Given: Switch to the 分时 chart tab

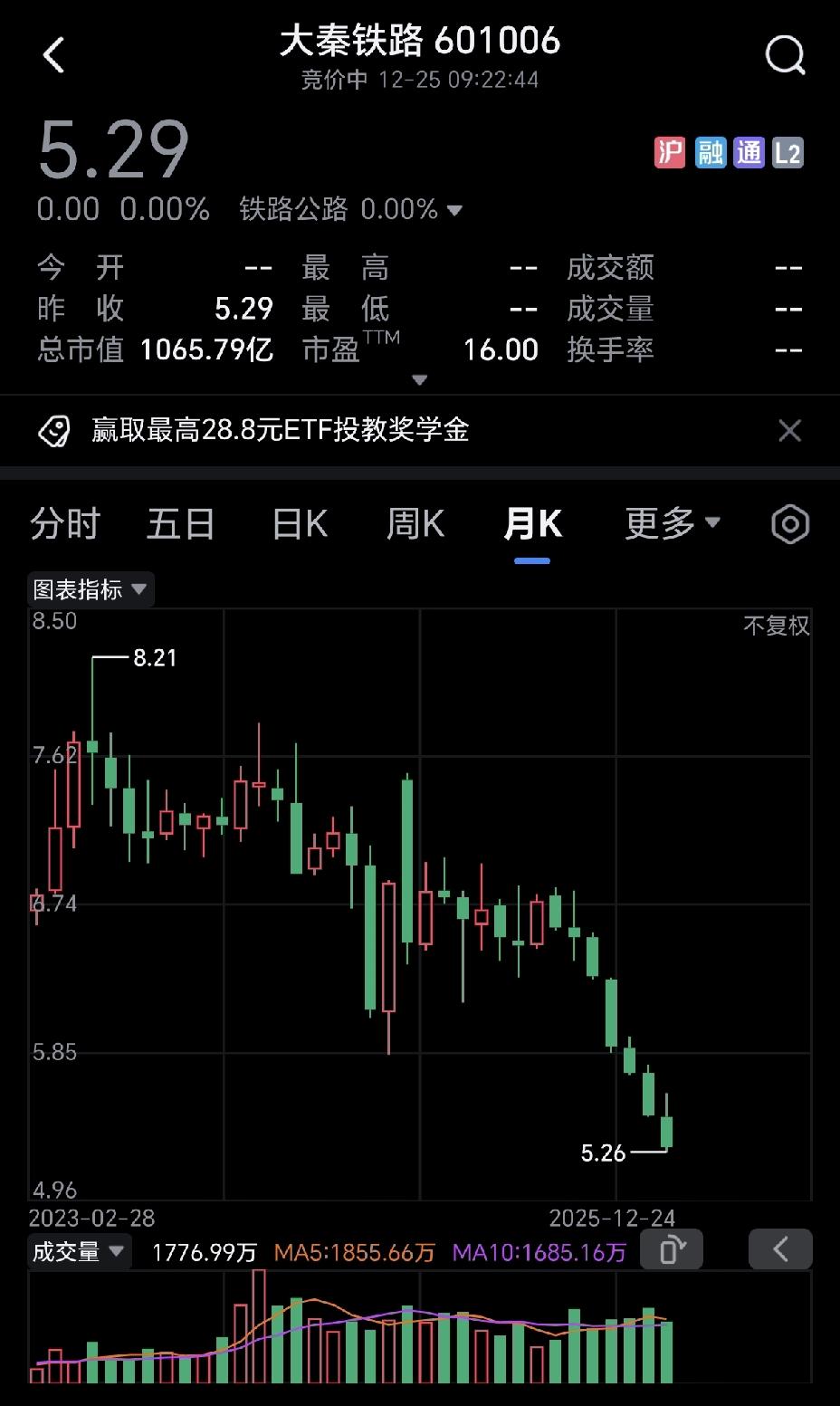Looking at the screenshot, I should 63,523.
